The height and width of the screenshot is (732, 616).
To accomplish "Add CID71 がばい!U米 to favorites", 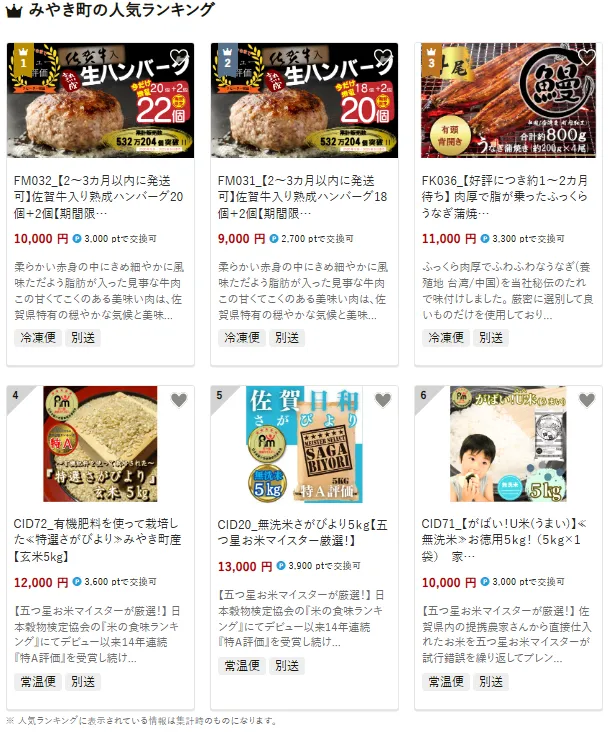I will click(586, 400).
